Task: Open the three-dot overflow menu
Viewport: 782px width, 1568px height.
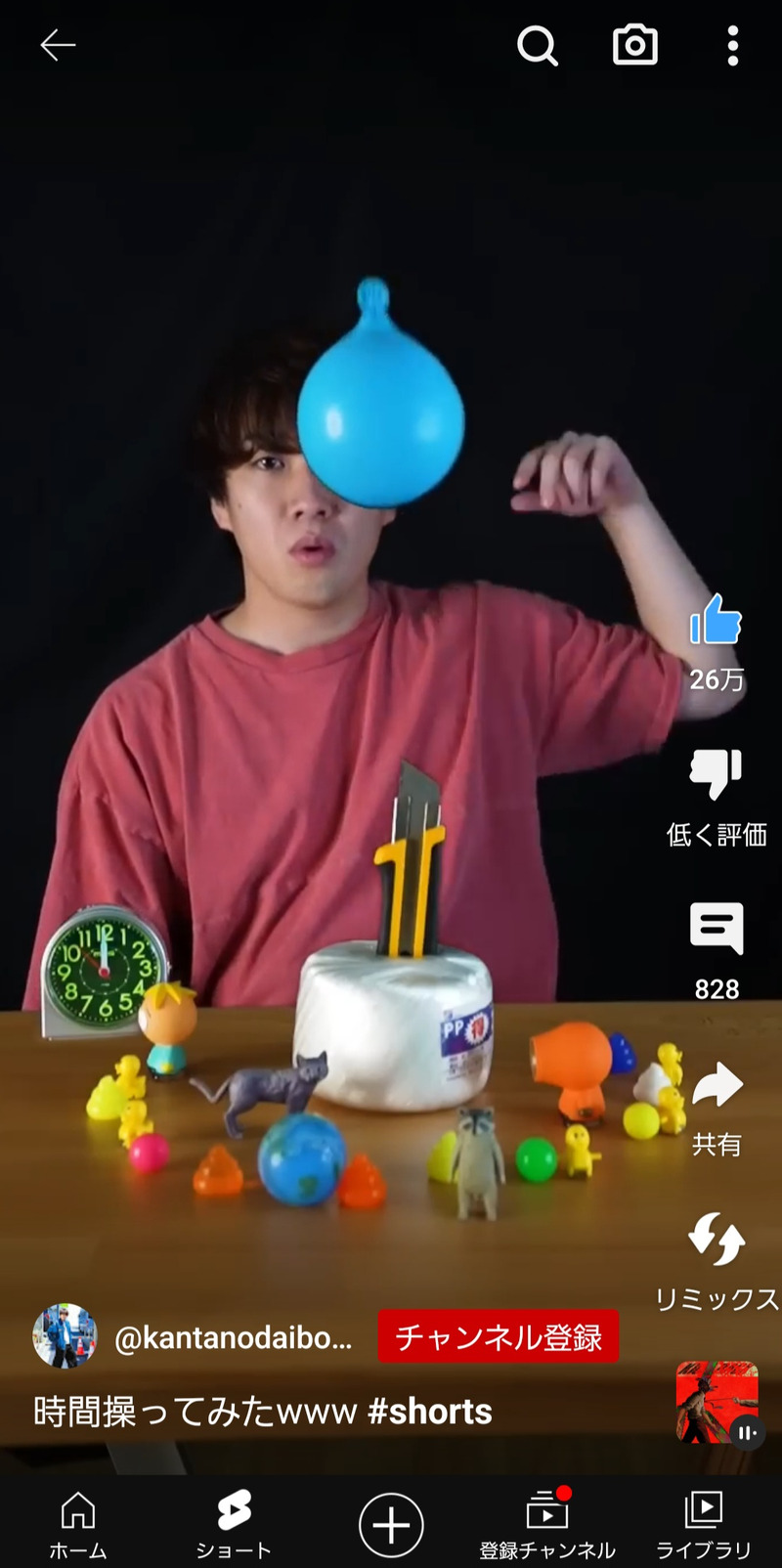Action: coord(732,45)
